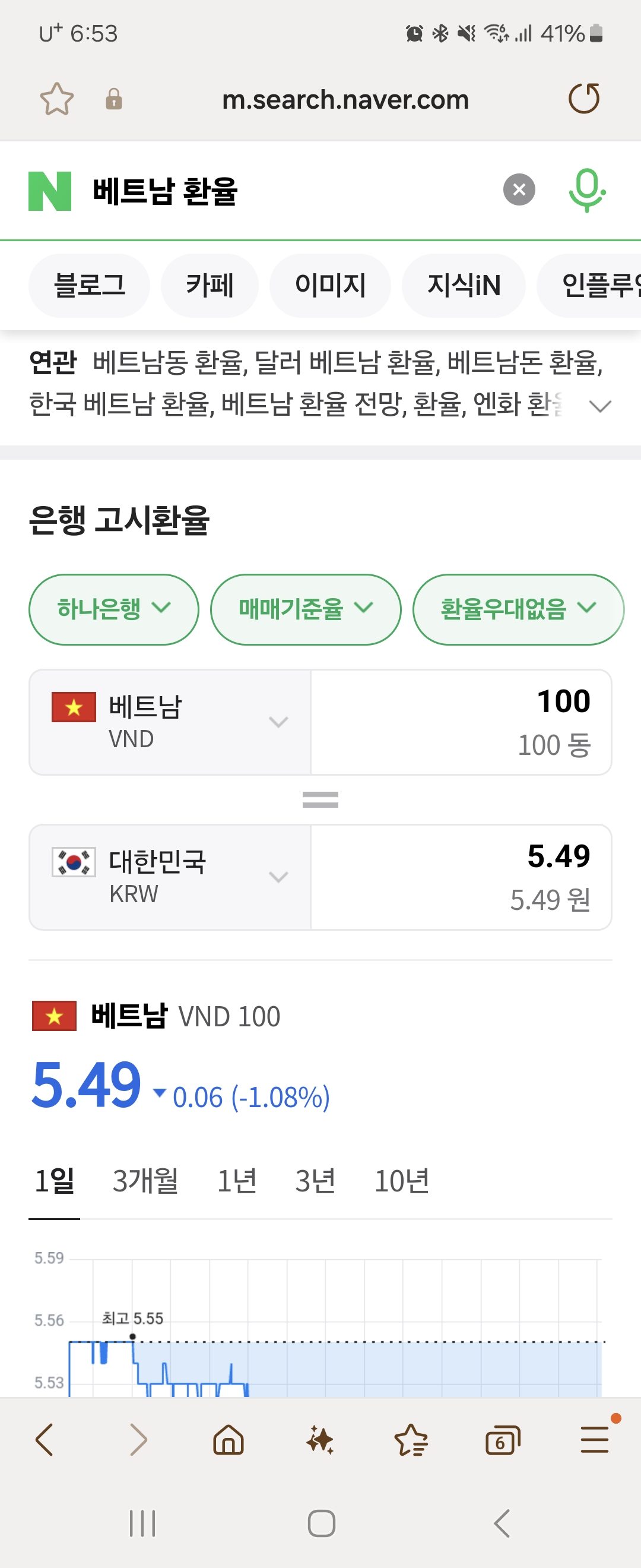Select the 1년 chart period
The width and height of the screenshot is (641, 1568).
pyautogui.click(x=237, y=1181)
